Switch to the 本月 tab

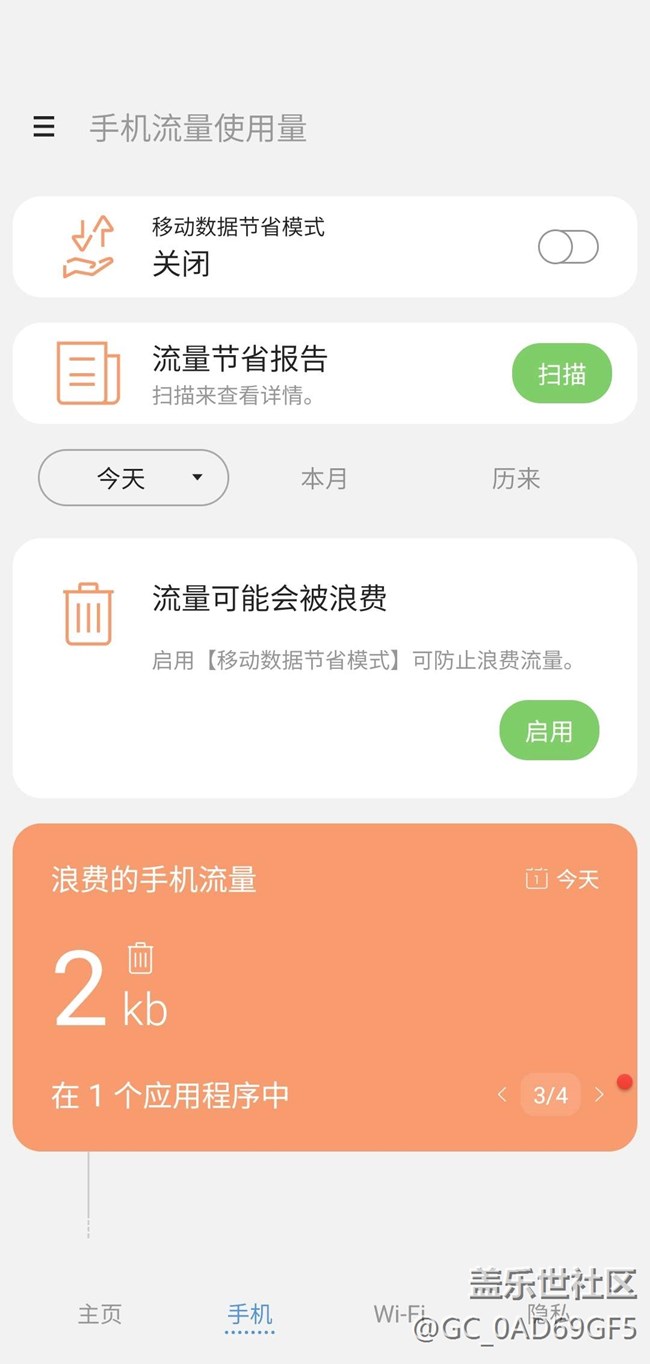[324, 478]
